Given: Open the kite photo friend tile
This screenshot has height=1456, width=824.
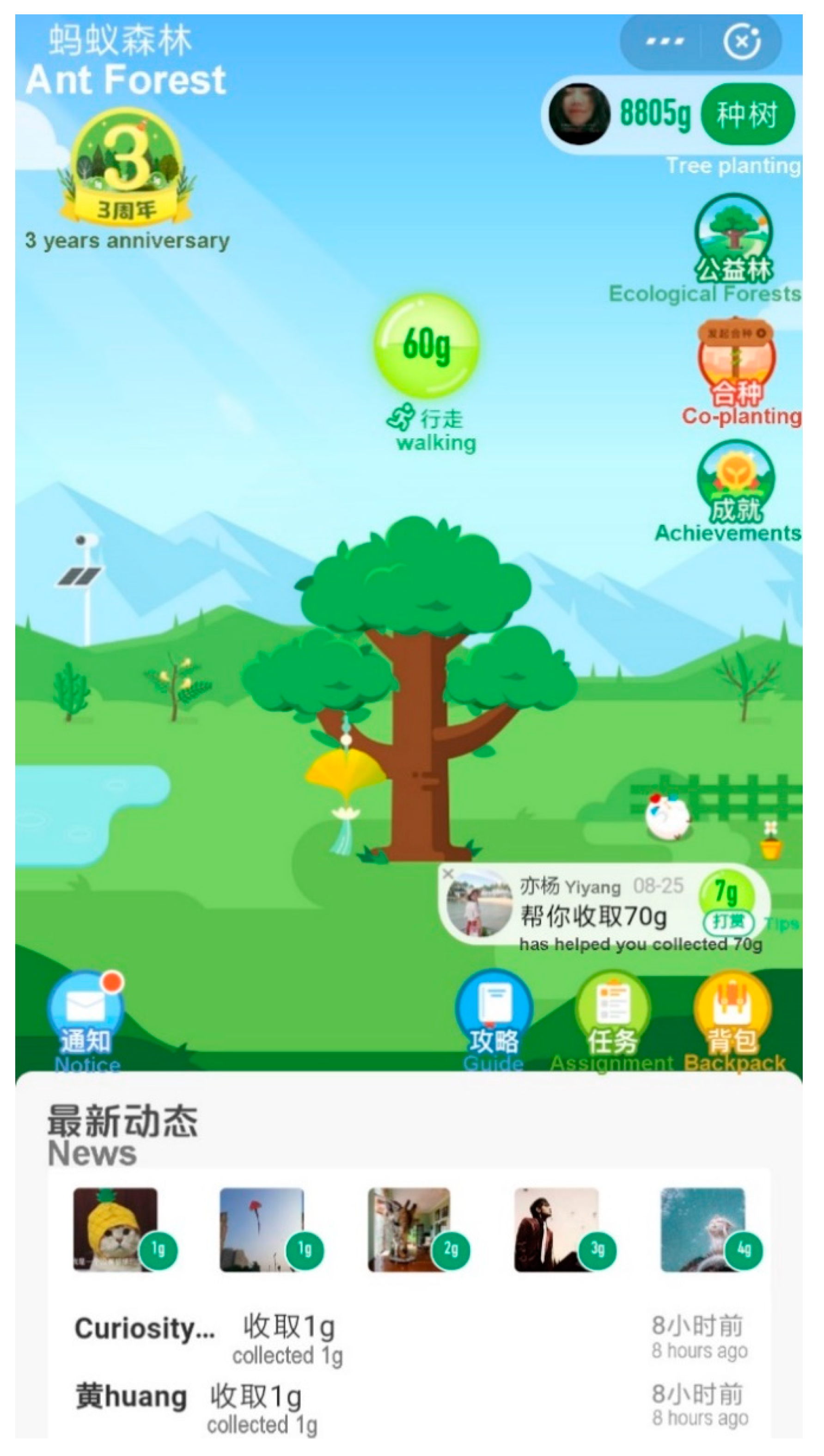Looking at the screenshot, I should click(x=262, y=1229).
